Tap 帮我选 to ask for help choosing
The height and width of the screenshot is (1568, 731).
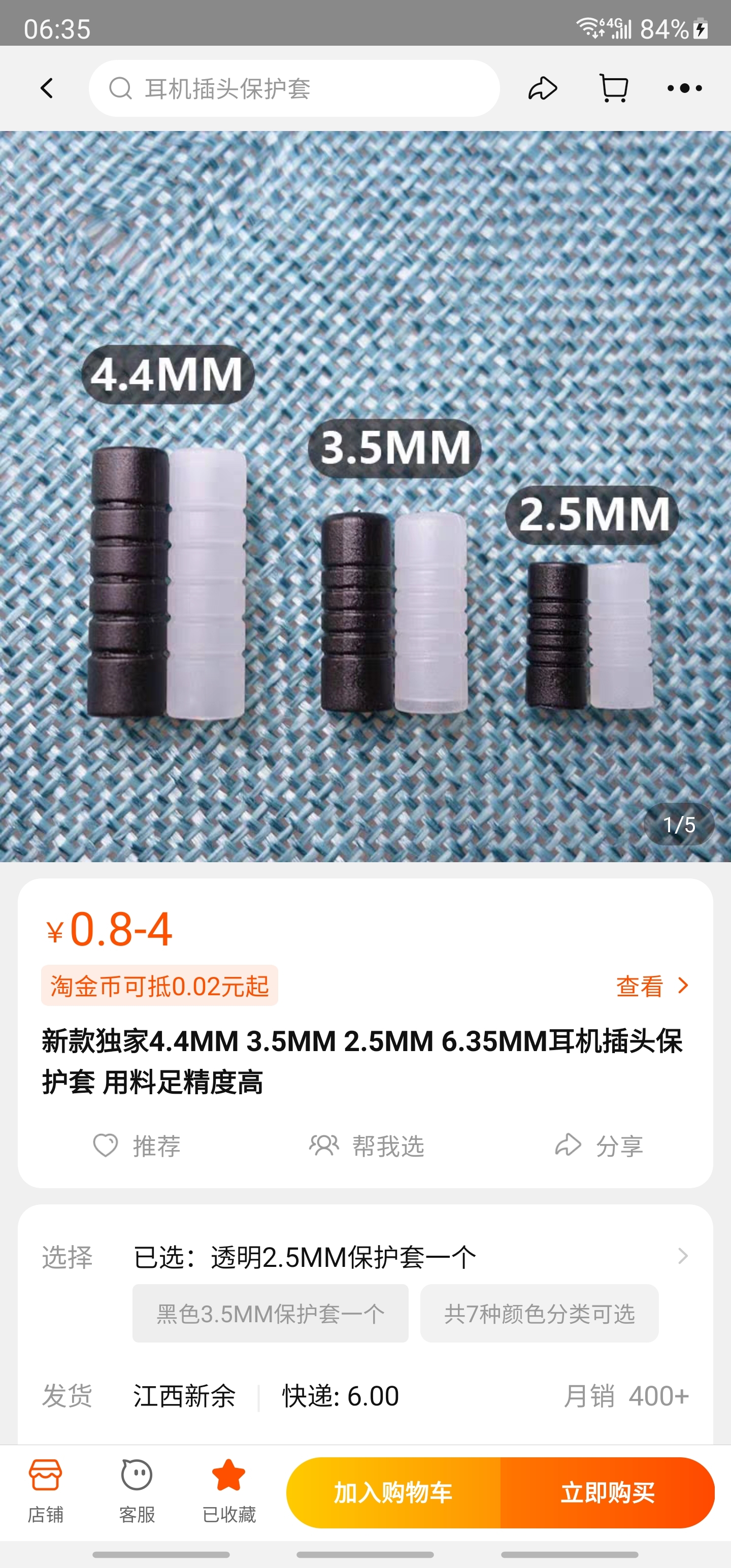367,1146
